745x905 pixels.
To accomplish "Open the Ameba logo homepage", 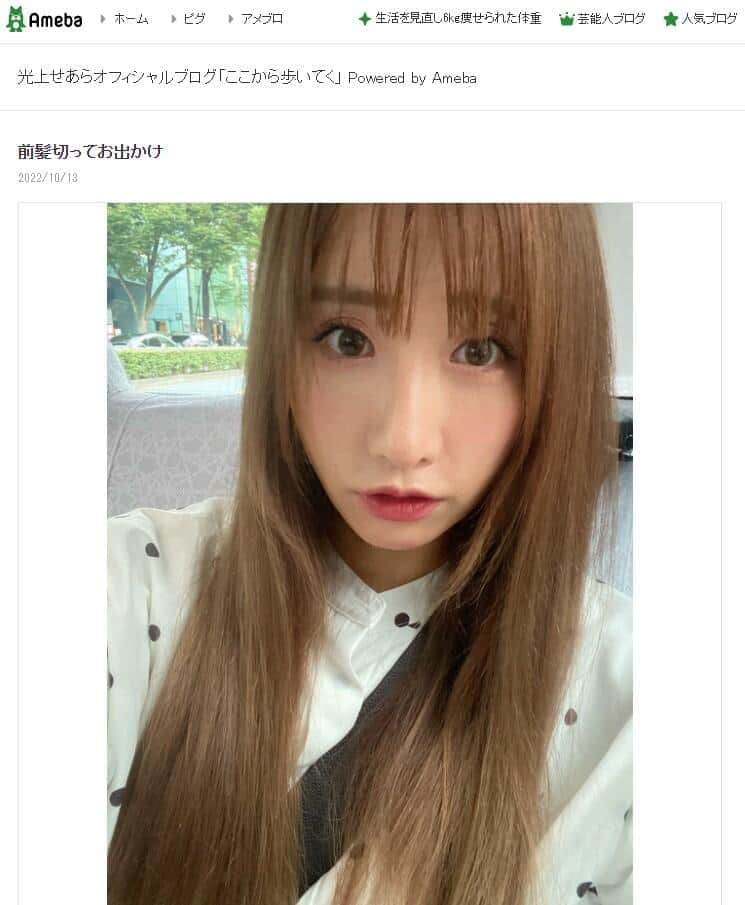I will (44, 19).
